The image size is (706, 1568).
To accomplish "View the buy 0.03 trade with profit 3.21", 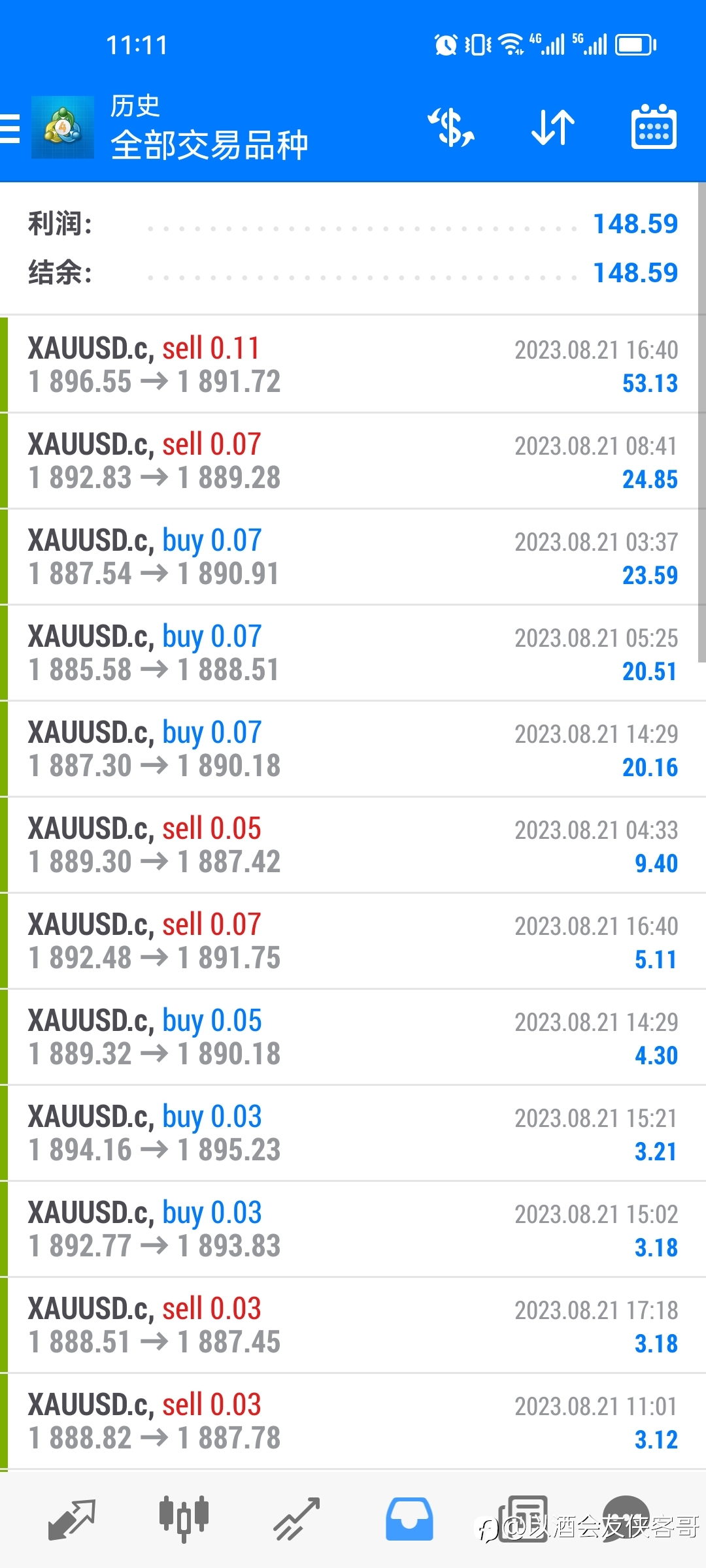I will (353, 1133).
